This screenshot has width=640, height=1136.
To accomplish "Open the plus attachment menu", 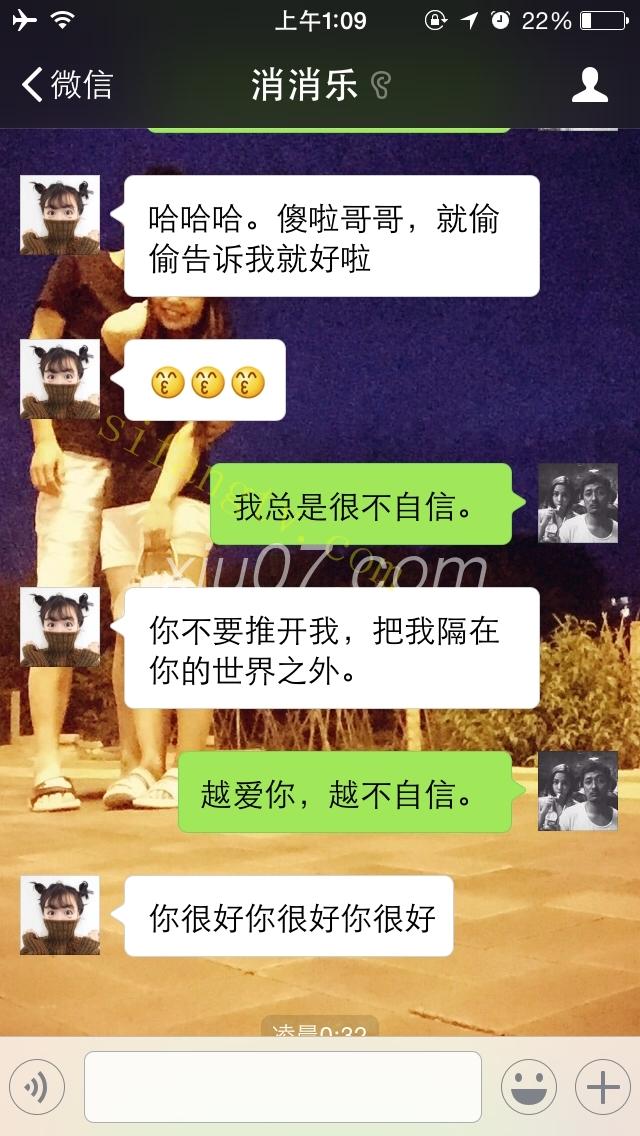I will [x=602, y=1087].
